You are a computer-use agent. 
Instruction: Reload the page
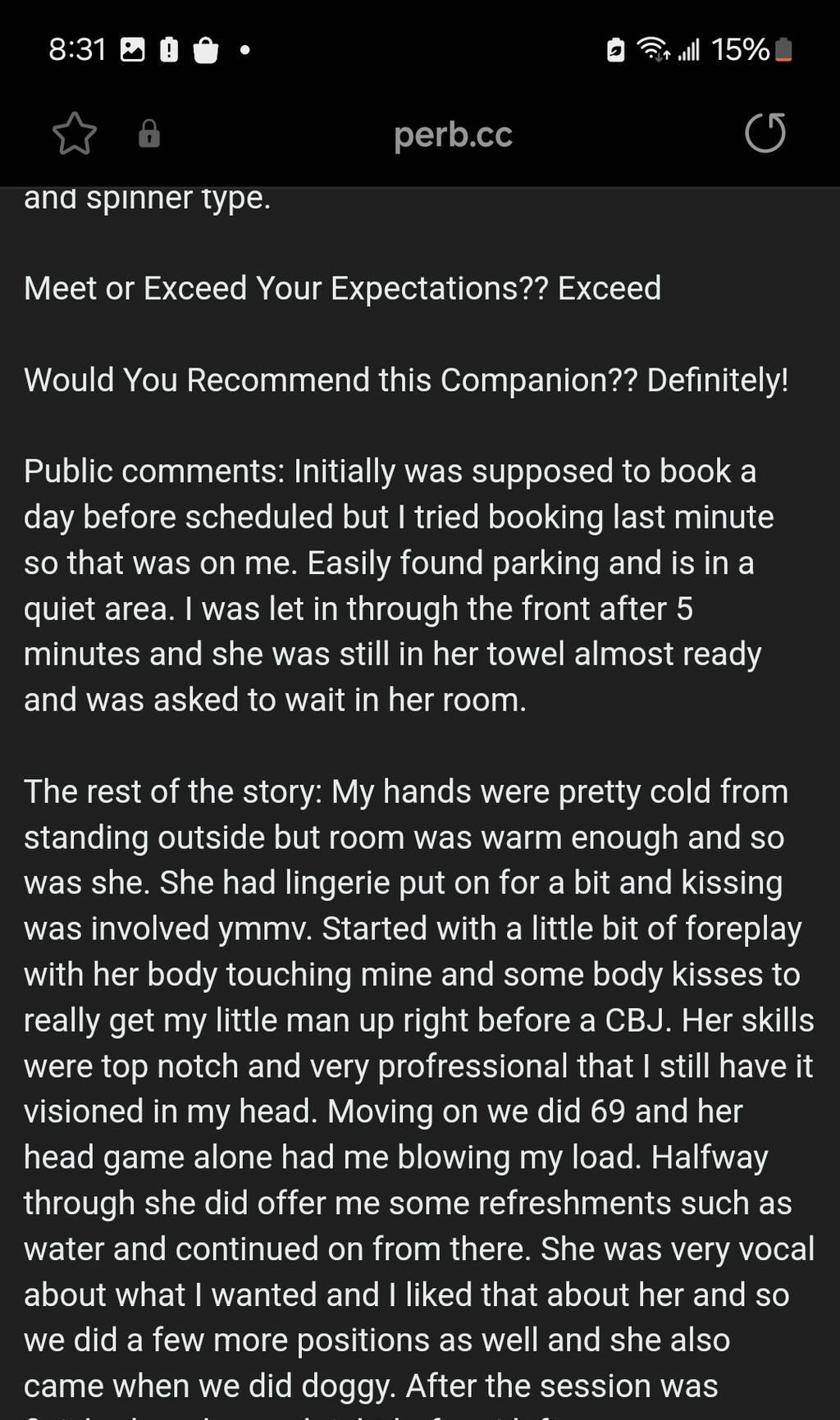point(765,133)
